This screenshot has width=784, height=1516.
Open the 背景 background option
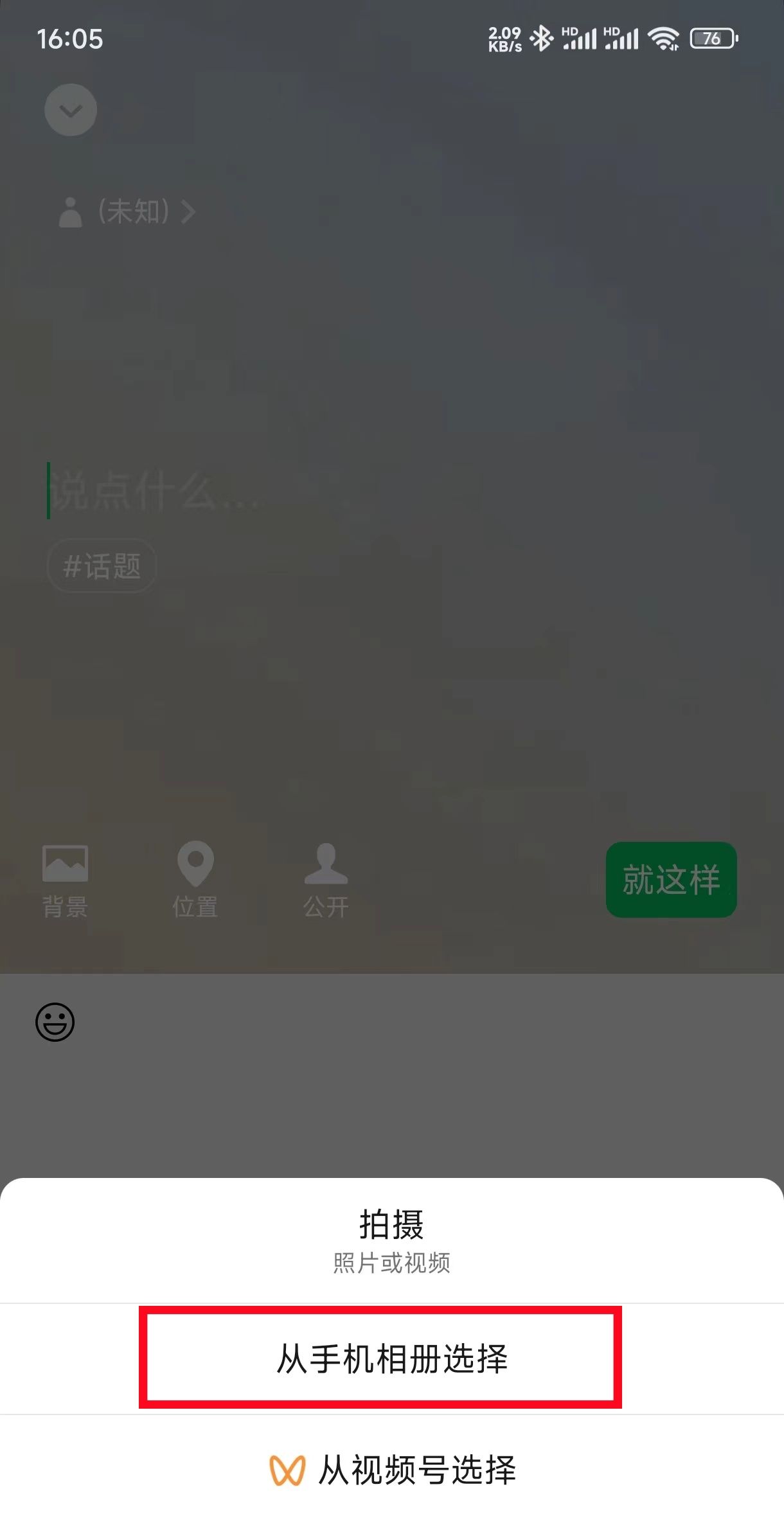coord(65,880)
